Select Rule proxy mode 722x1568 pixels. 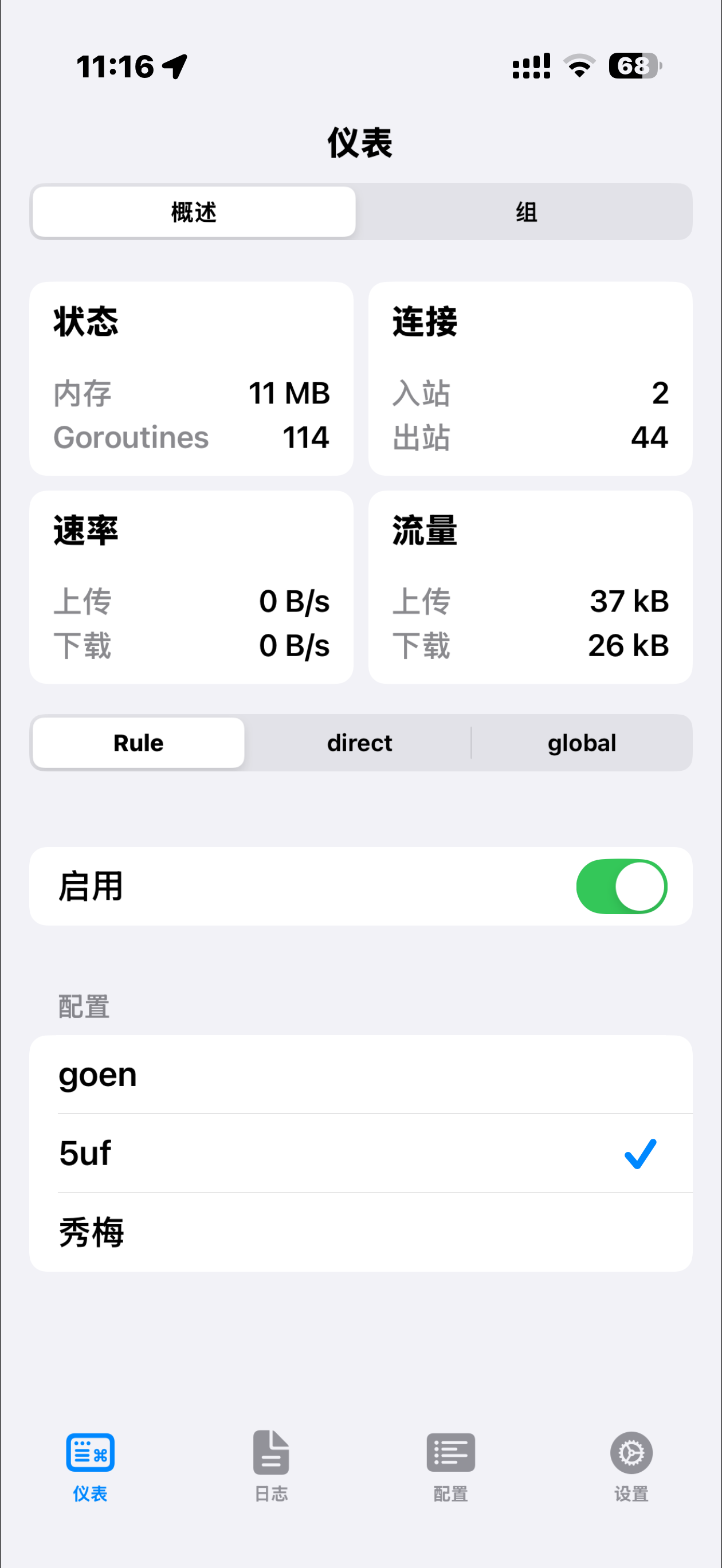pyautogui.click(x=139, y=743)
